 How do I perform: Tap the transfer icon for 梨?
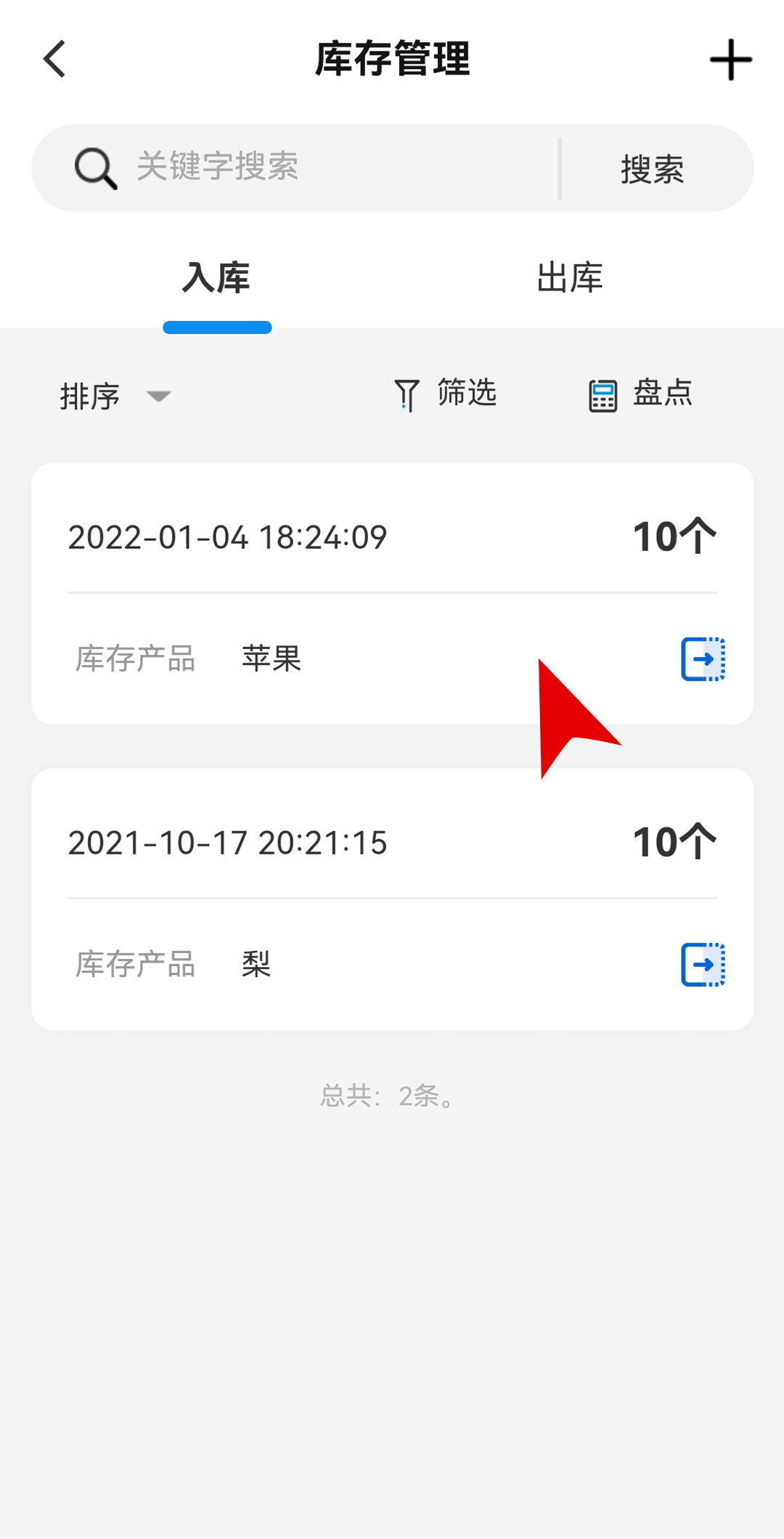coord(703,965)
